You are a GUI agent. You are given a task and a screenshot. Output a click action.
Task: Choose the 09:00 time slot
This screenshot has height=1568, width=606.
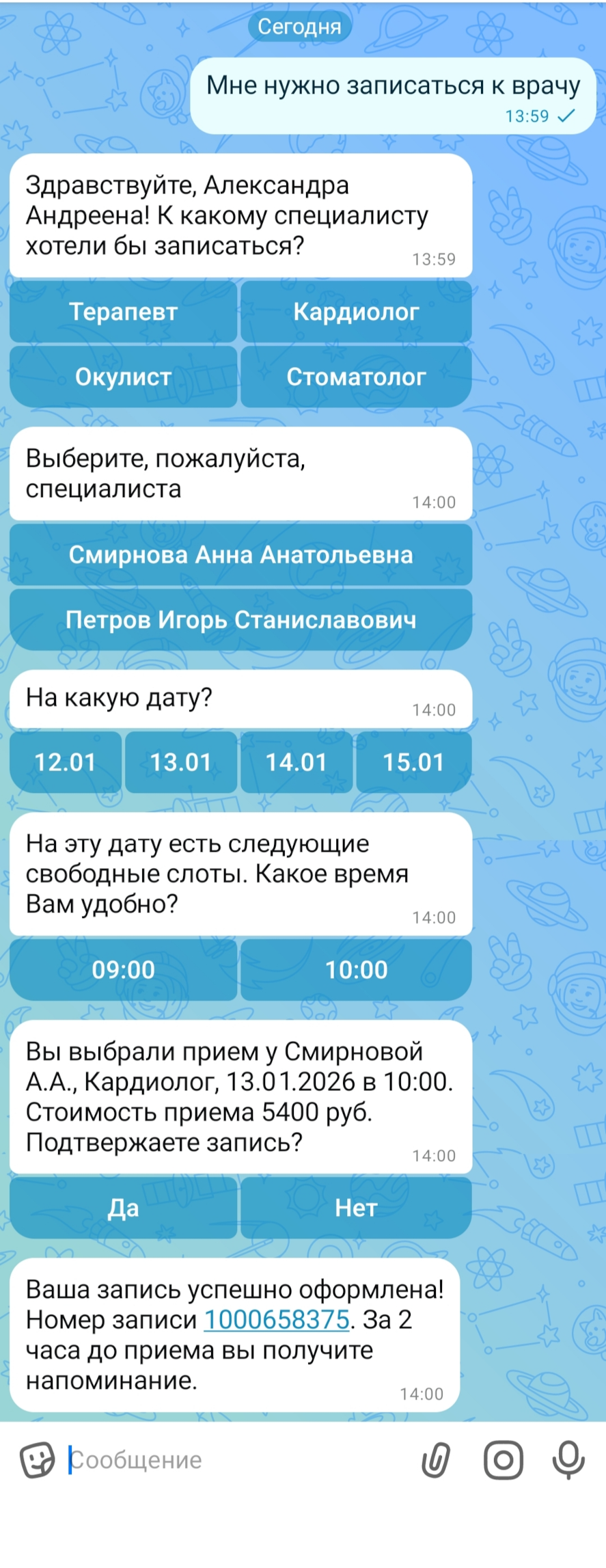124,970
